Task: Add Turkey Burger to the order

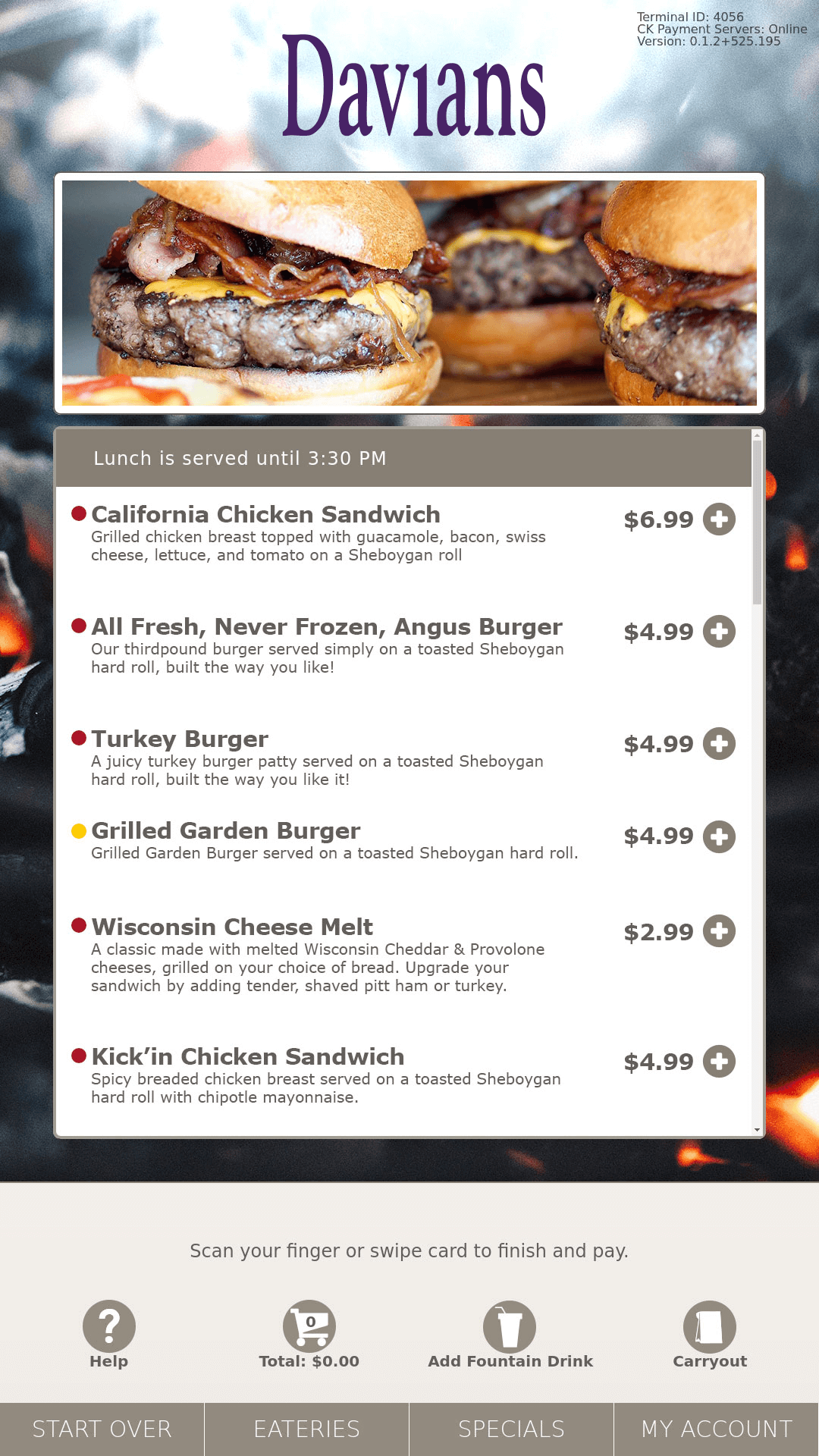Action: [719, 744]
